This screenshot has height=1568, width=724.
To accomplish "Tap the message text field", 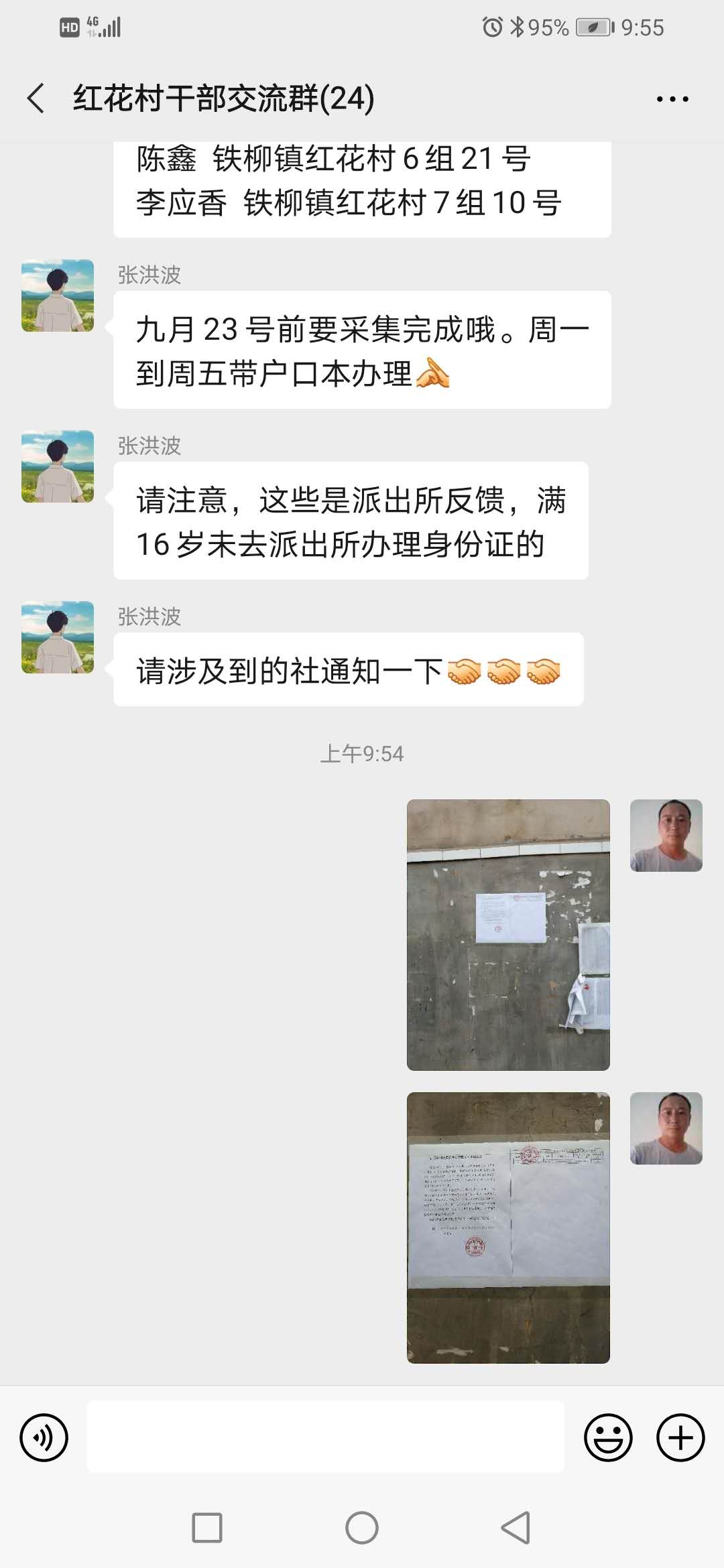I will pyautogui.click(x=326, y=1437).
